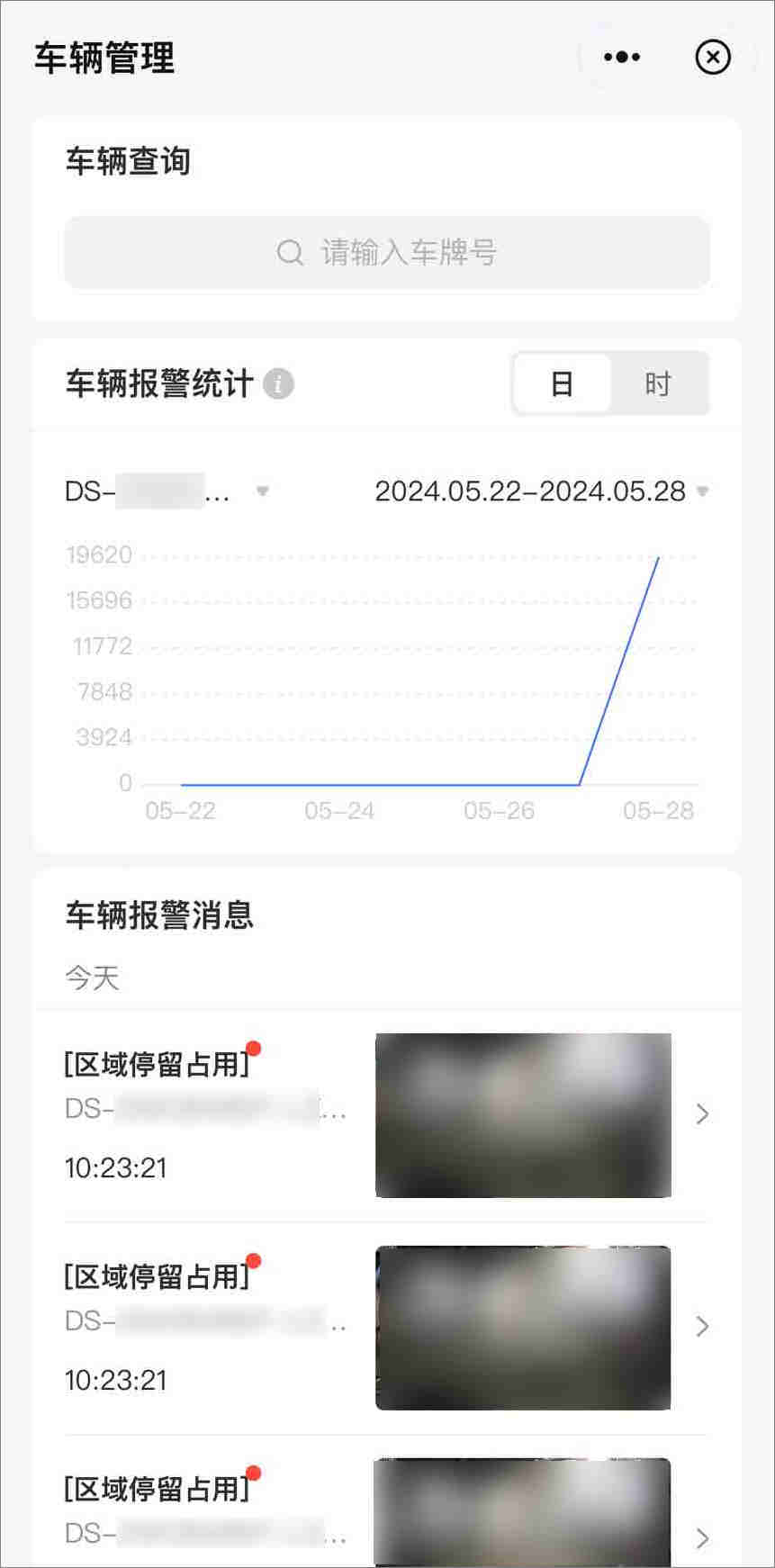Open the three-dot more menu

tap(622, 58)
